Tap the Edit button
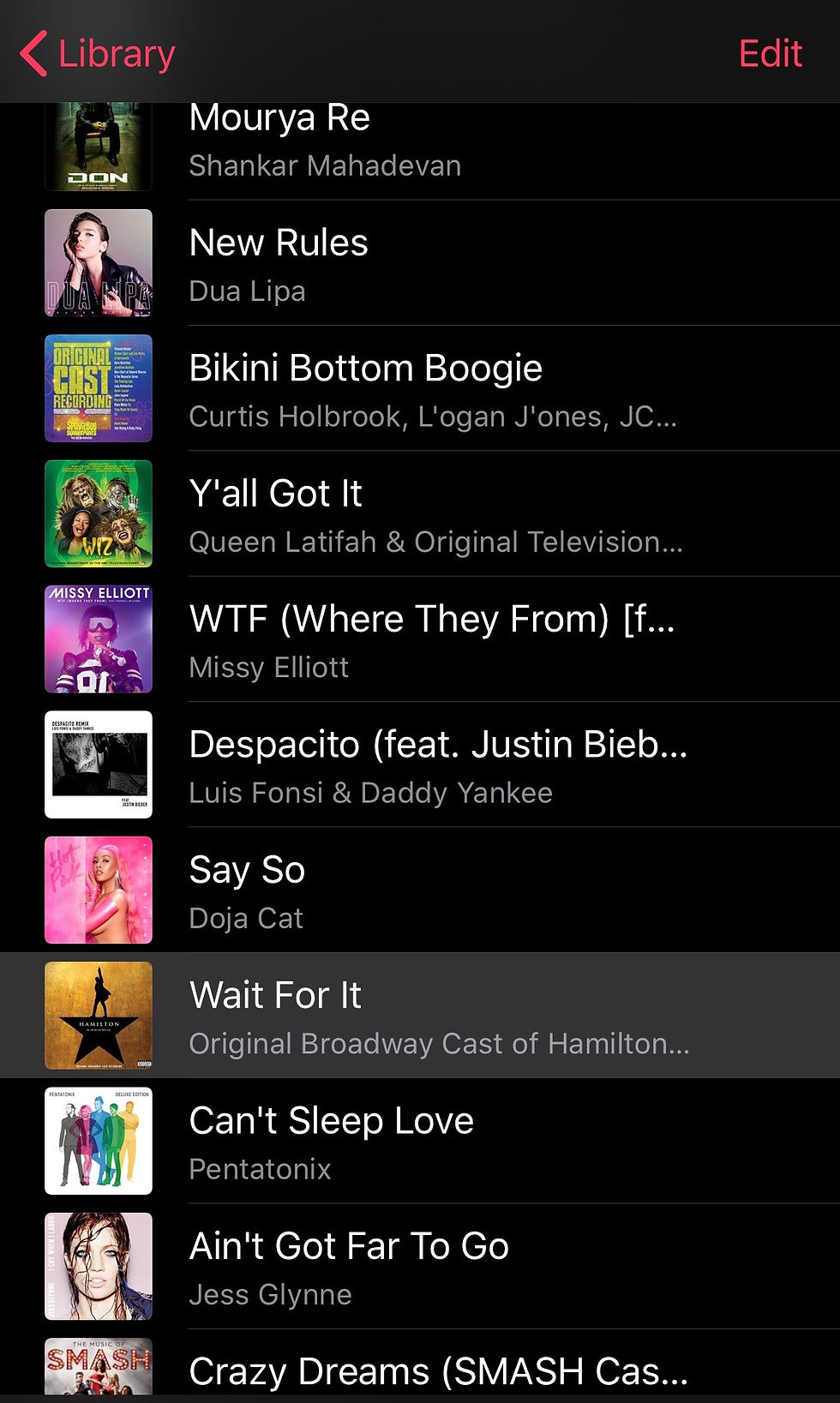840x1403 pixels. [770, 54]
